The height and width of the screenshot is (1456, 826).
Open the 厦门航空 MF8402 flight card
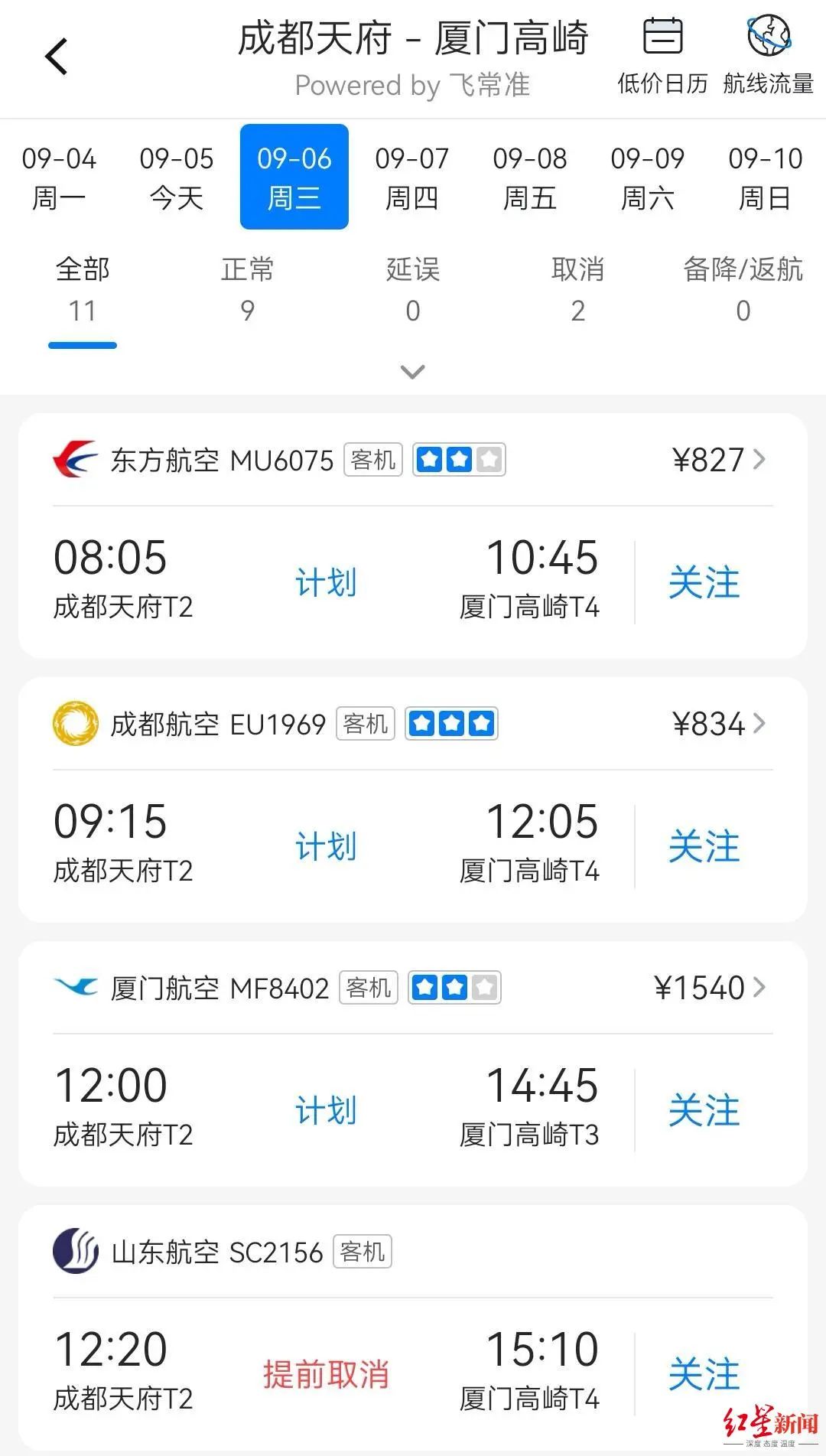coord(413,1063)
